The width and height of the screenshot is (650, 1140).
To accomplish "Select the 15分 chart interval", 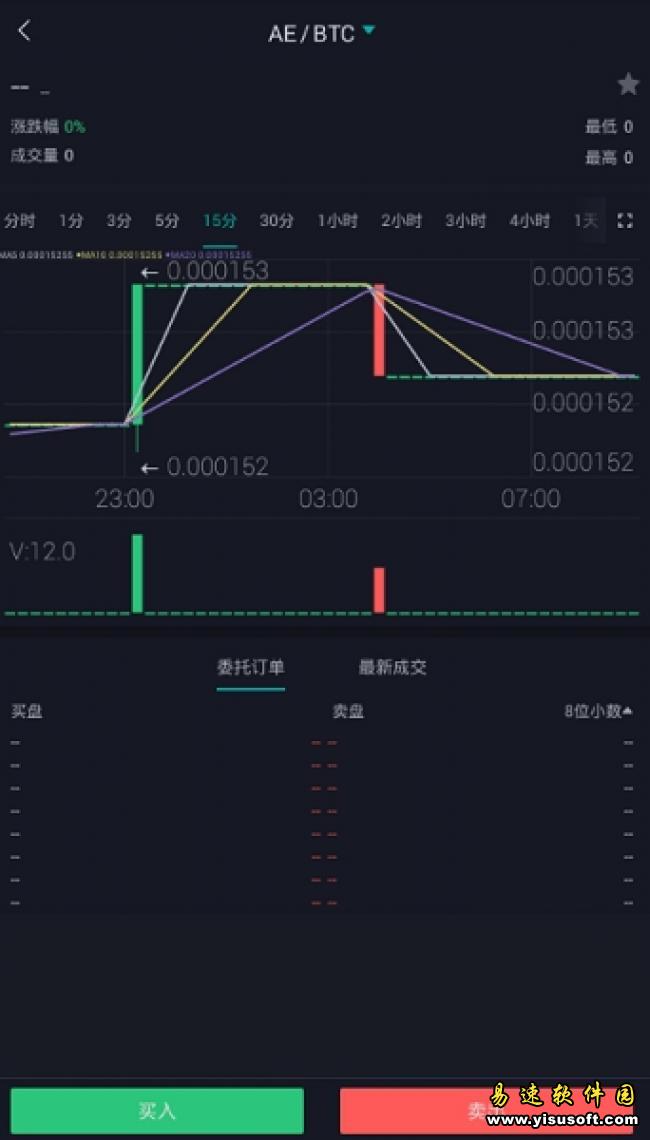I will click(x=220, y=220).
